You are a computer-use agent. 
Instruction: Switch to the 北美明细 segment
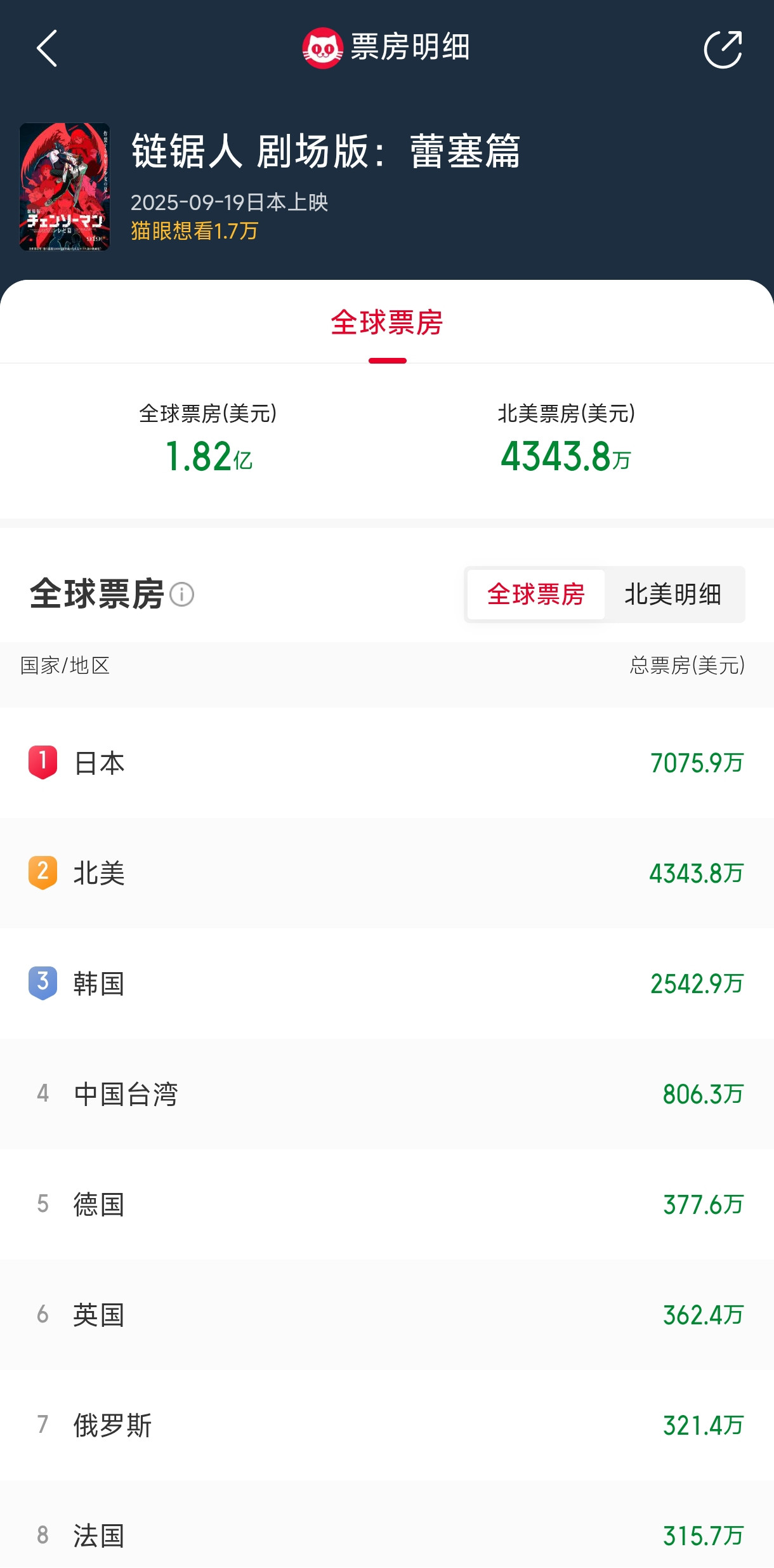(673, 595)
